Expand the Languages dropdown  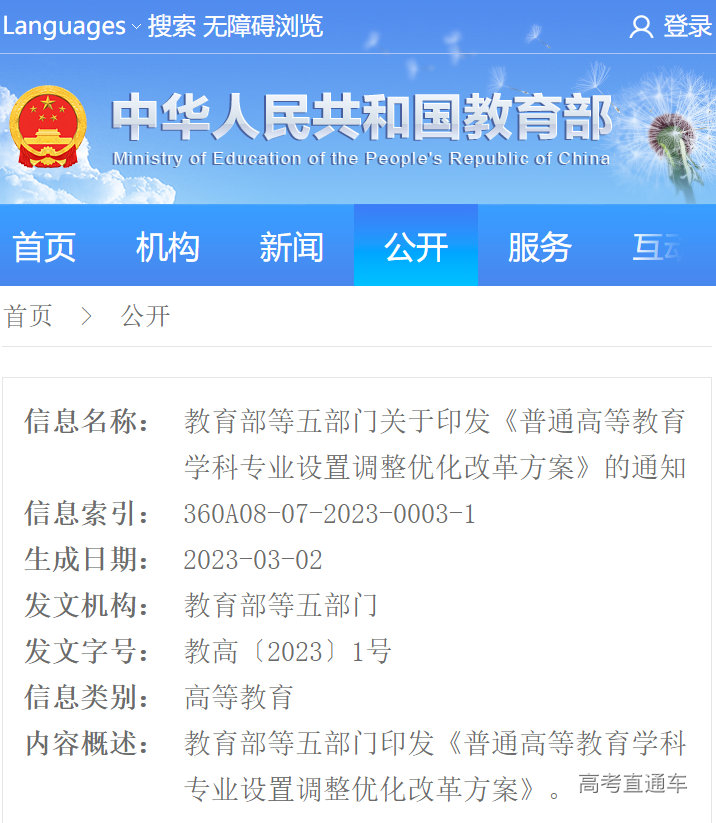pyautogui.click(x=72, y=26)
